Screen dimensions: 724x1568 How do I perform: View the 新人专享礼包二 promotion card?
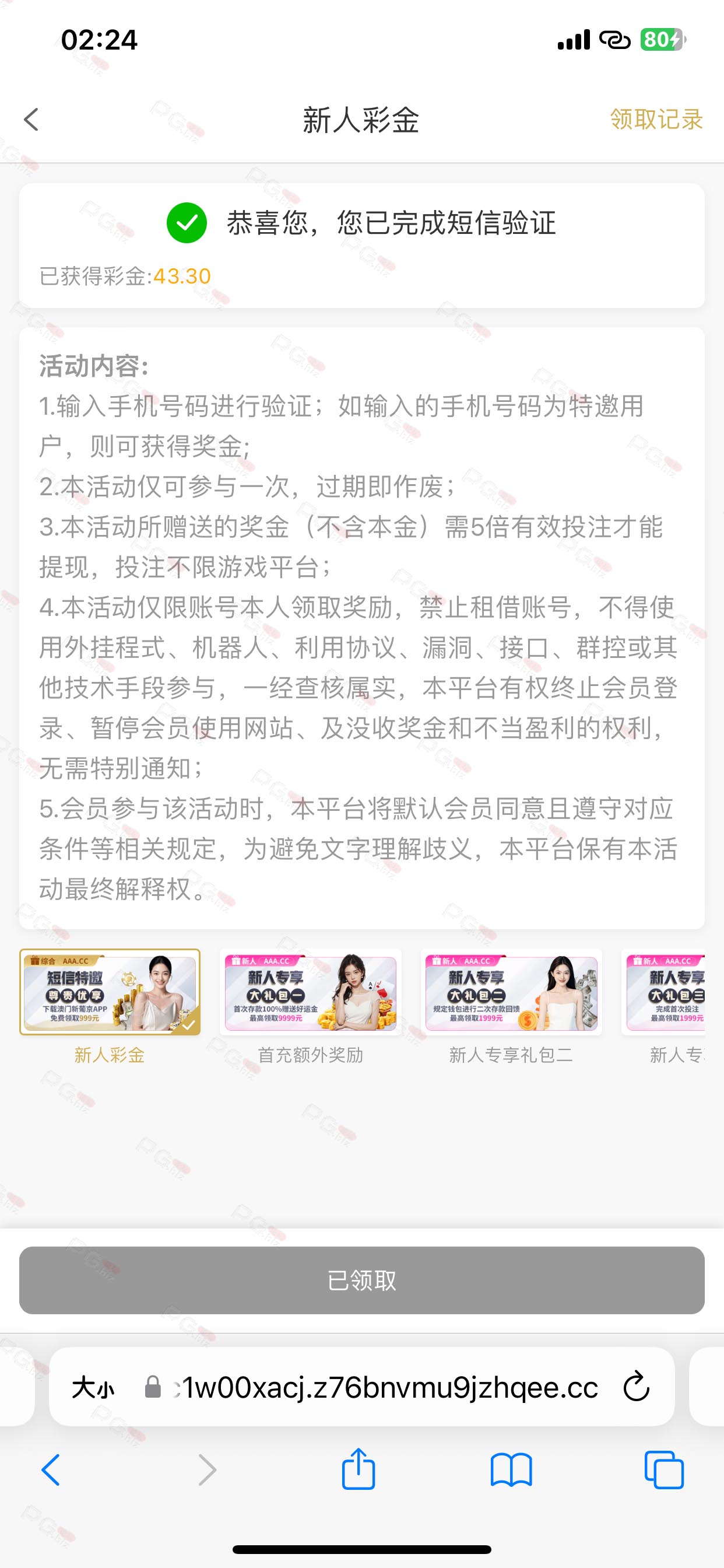tap(511, 992)
